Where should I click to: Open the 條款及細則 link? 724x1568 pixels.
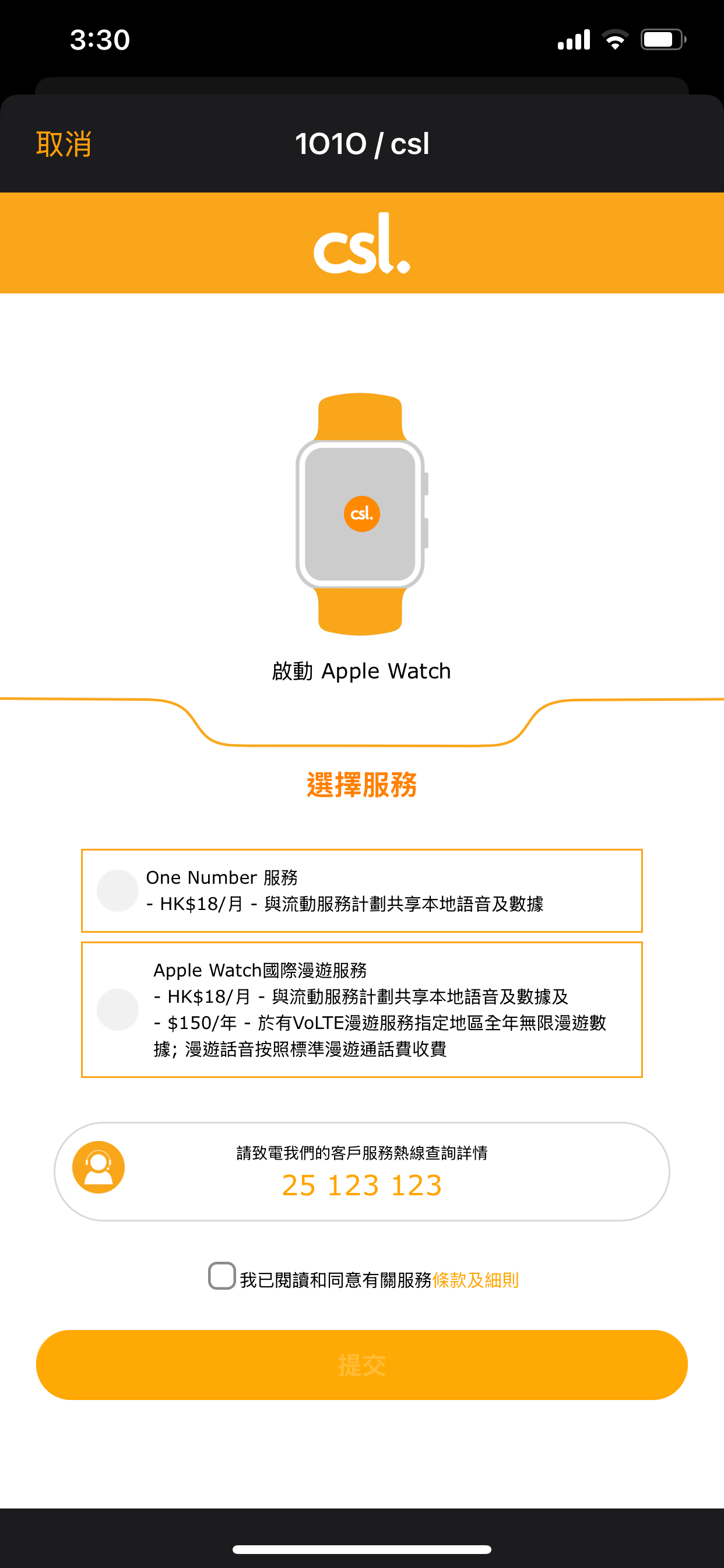[475, 1280]
